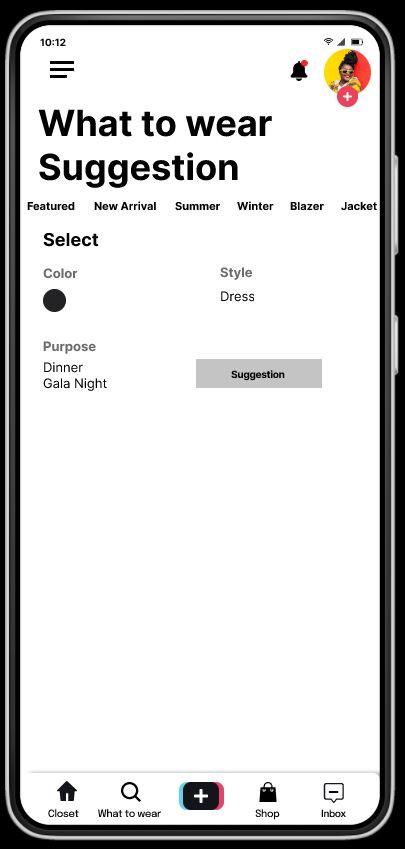Open the notifications bell
The image size is (405, 849).
tap(299, 70)
